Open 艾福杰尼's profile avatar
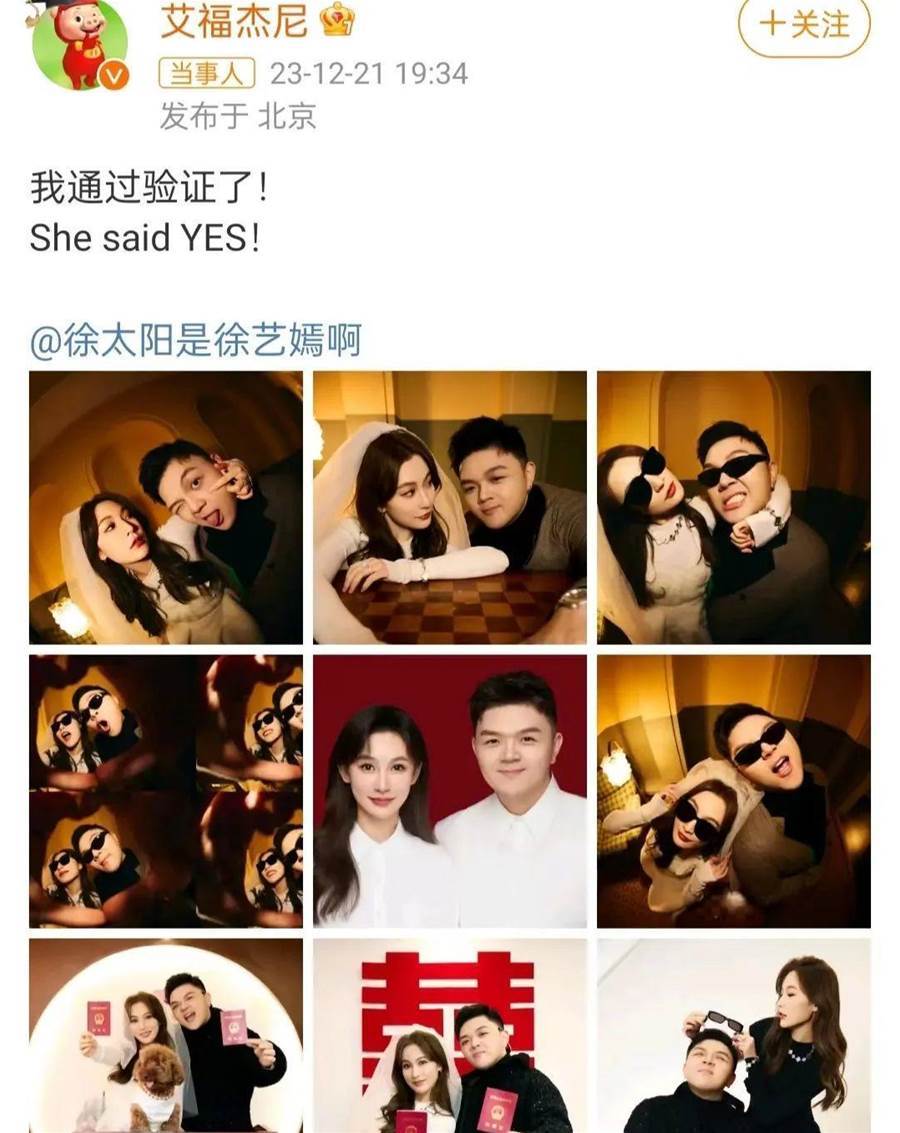The image size is (900, 1133). tap(80, 45)
